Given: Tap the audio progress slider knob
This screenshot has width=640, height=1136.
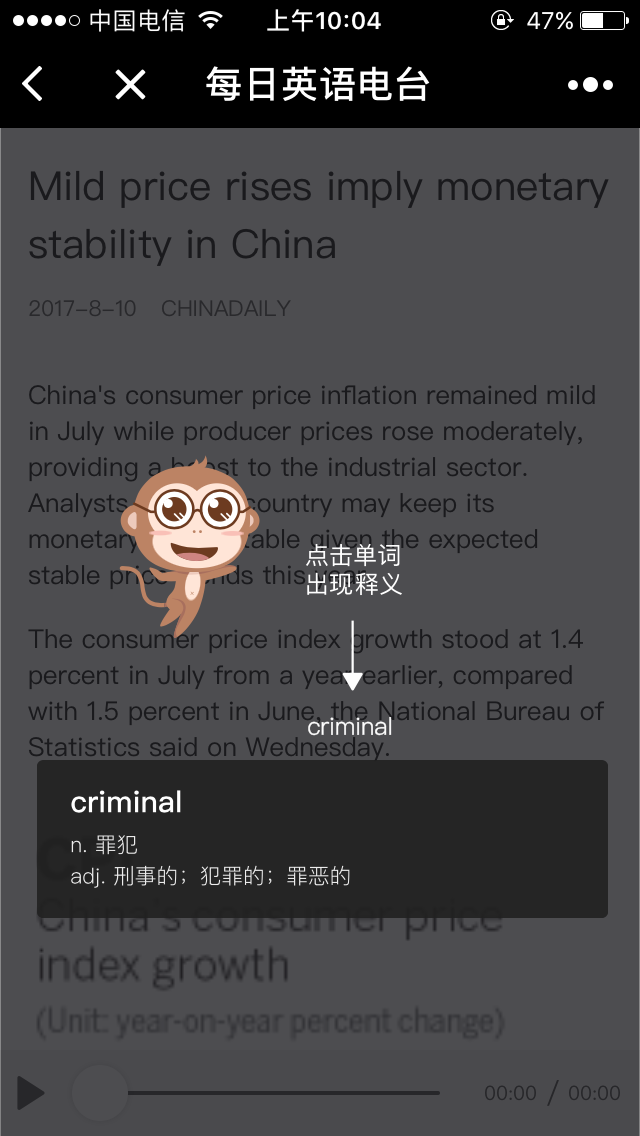Looking at the screenshot, I should 100,1093.
